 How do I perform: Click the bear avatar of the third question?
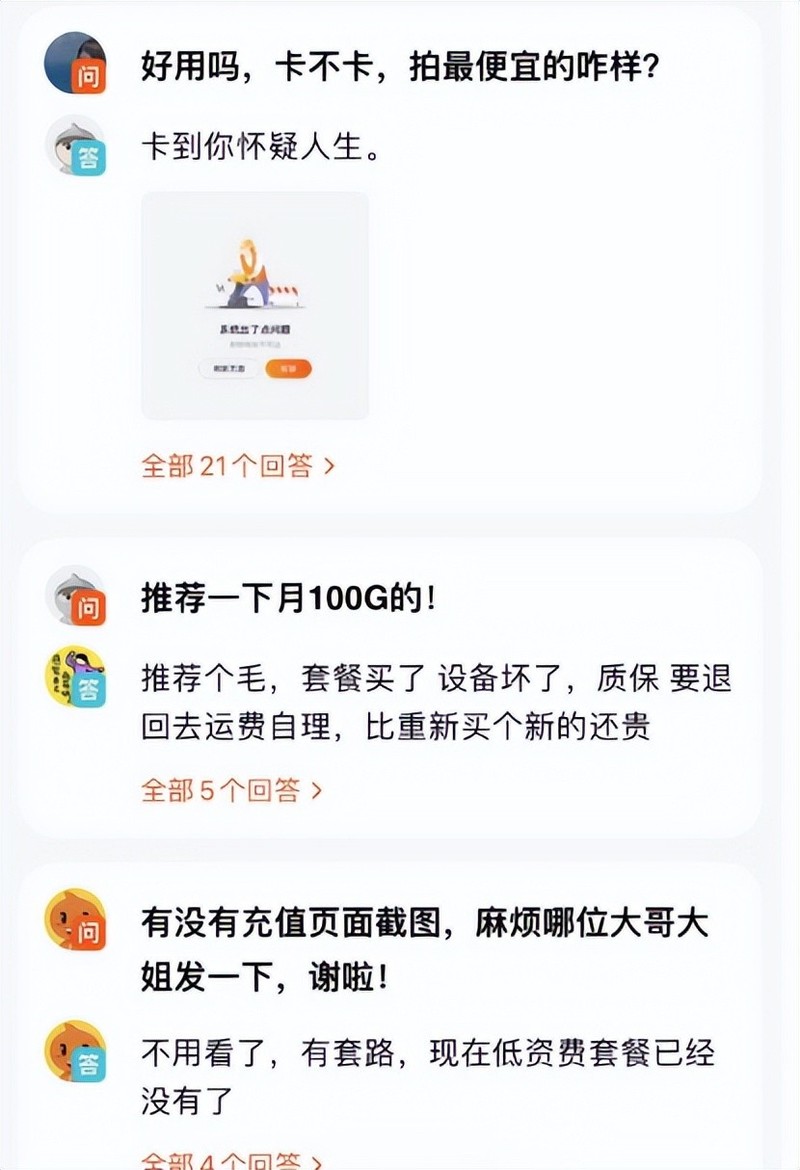70,920
